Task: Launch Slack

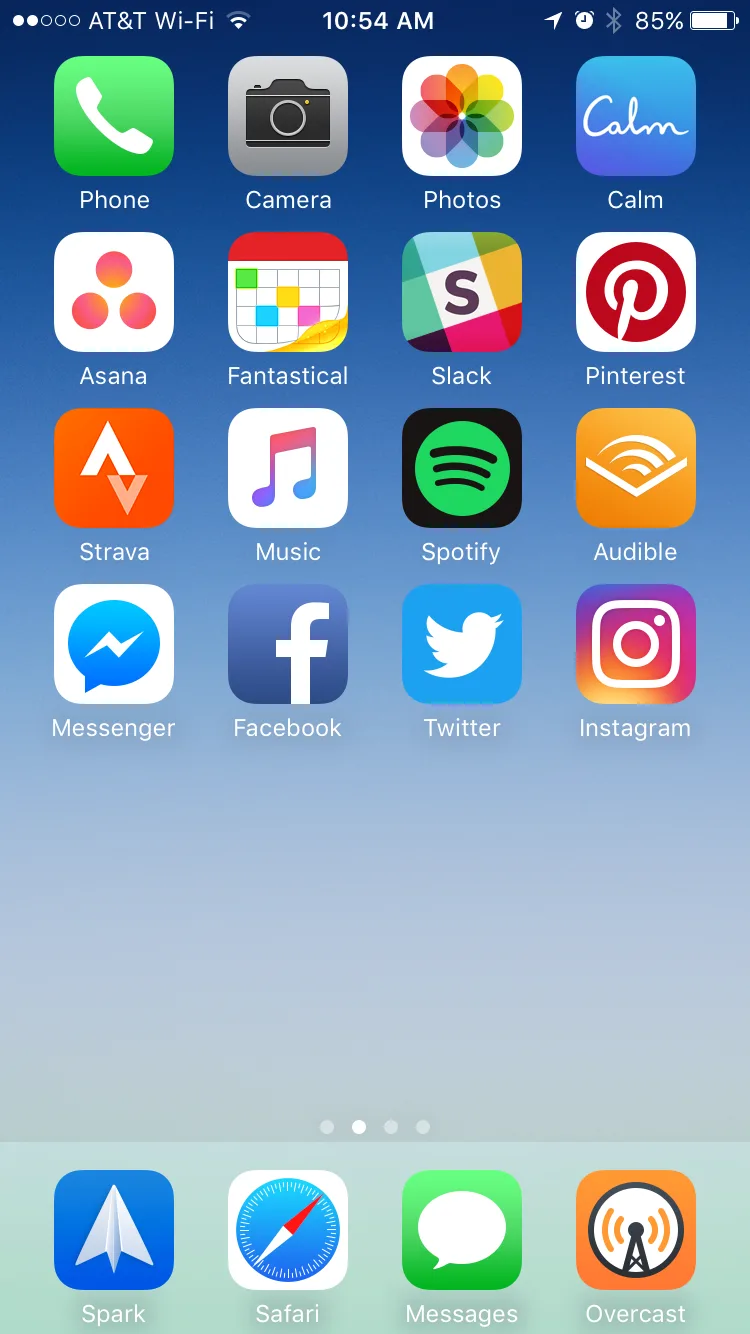Action: tap(462, 292)
